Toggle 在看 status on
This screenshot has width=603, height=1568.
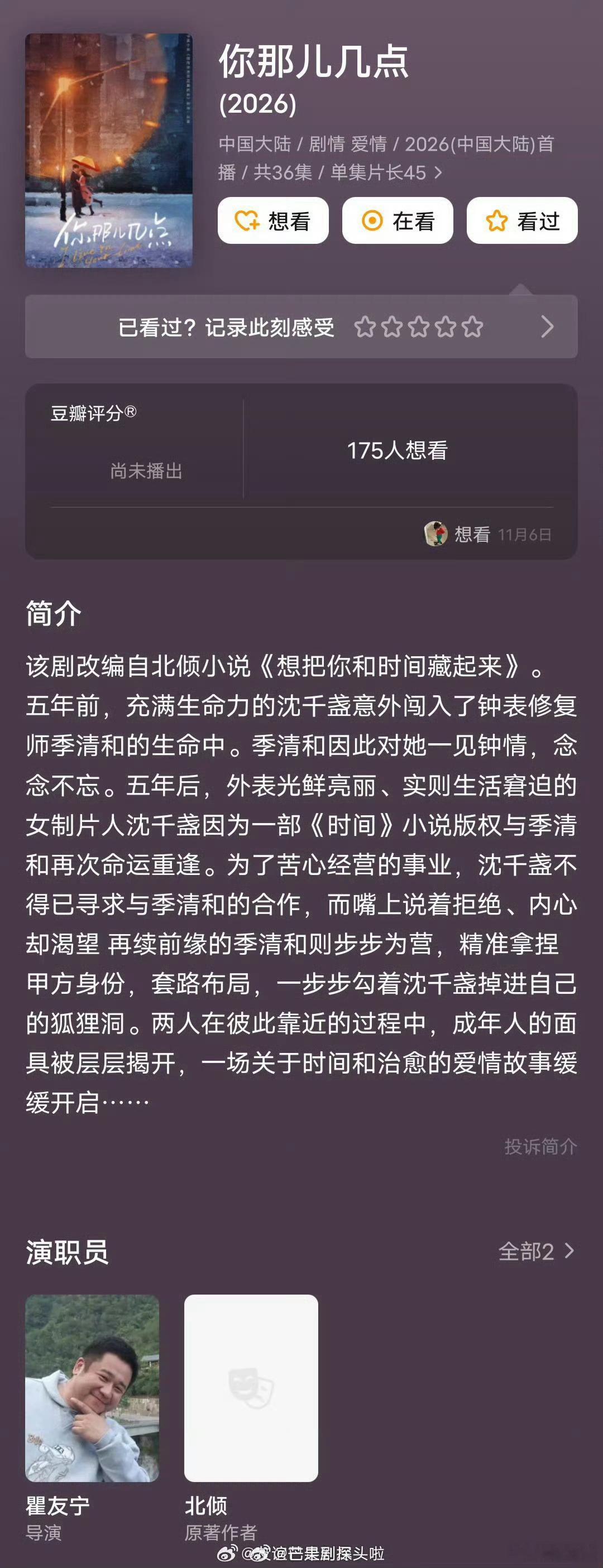(398, 222)
